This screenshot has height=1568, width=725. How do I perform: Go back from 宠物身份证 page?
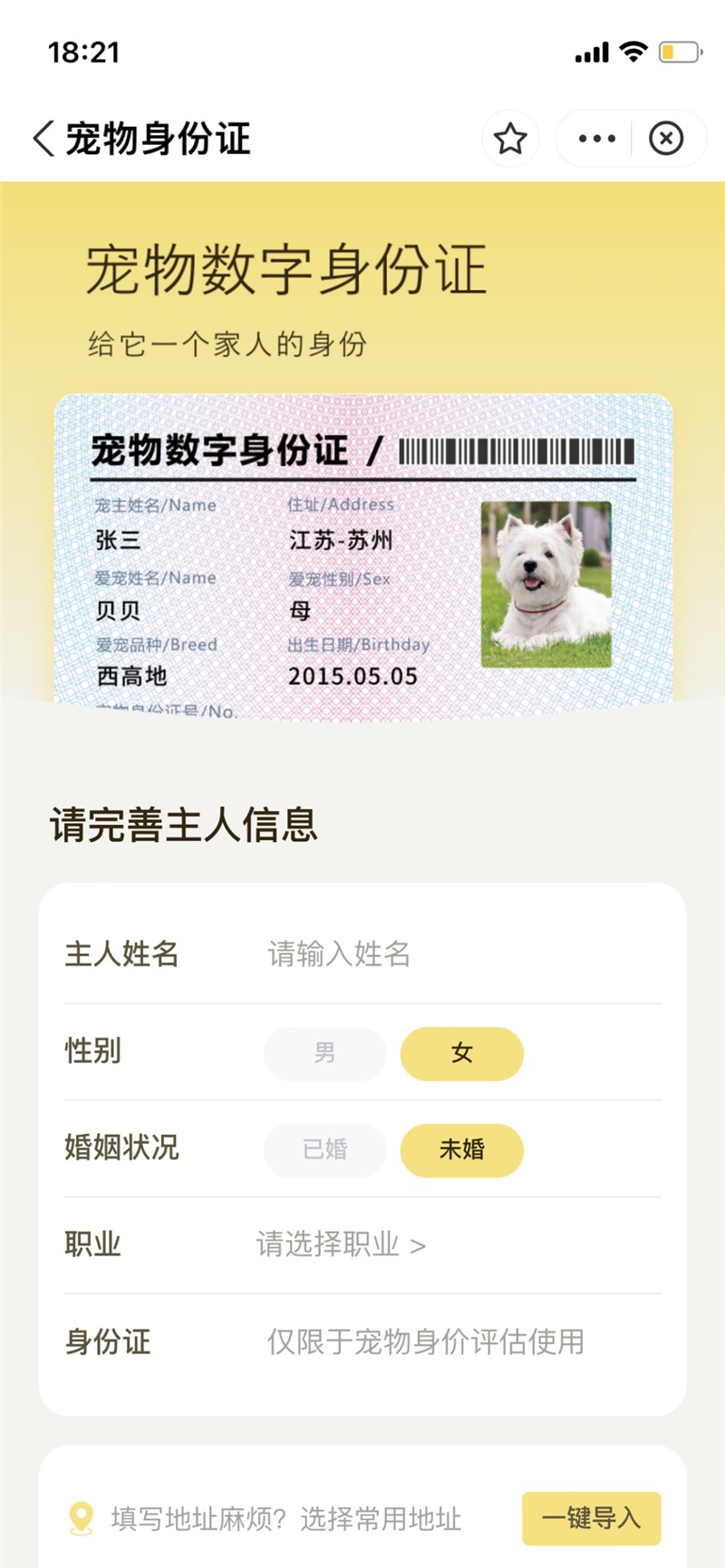[x=43, y=139]
